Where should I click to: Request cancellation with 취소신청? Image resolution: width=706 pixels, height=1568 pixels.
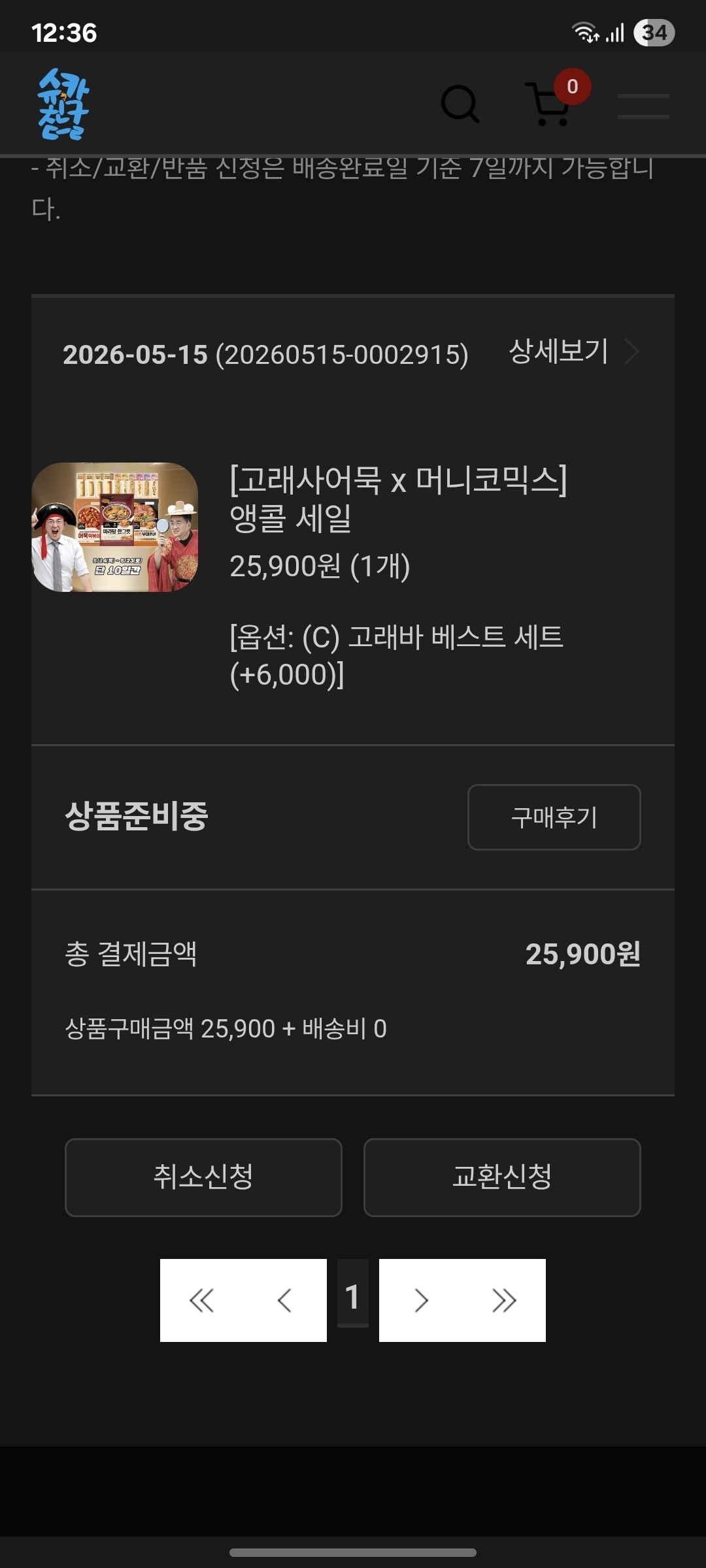(203, 1177)
